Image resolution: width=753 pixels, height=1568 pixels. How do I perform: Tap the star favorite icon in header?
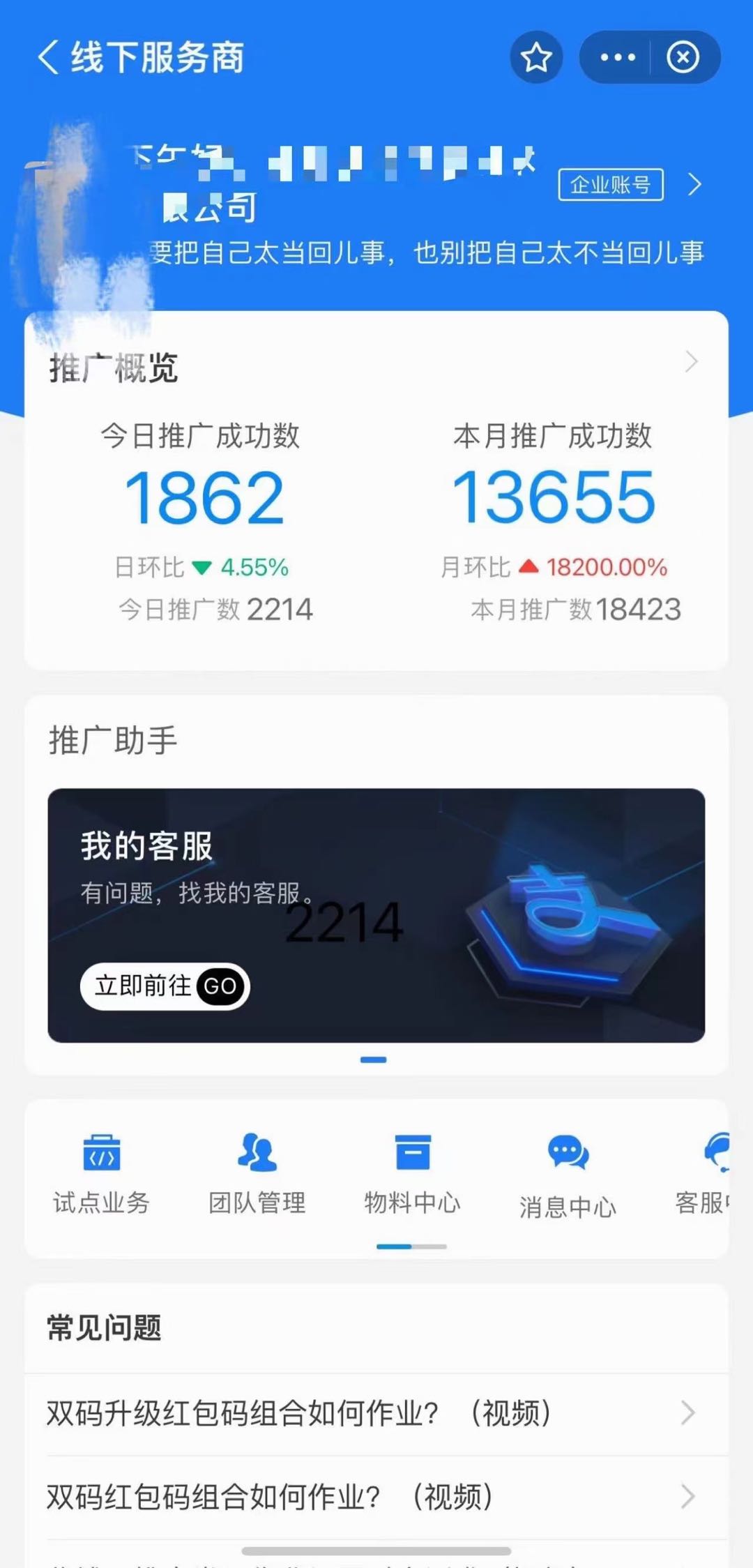[535, 58]
